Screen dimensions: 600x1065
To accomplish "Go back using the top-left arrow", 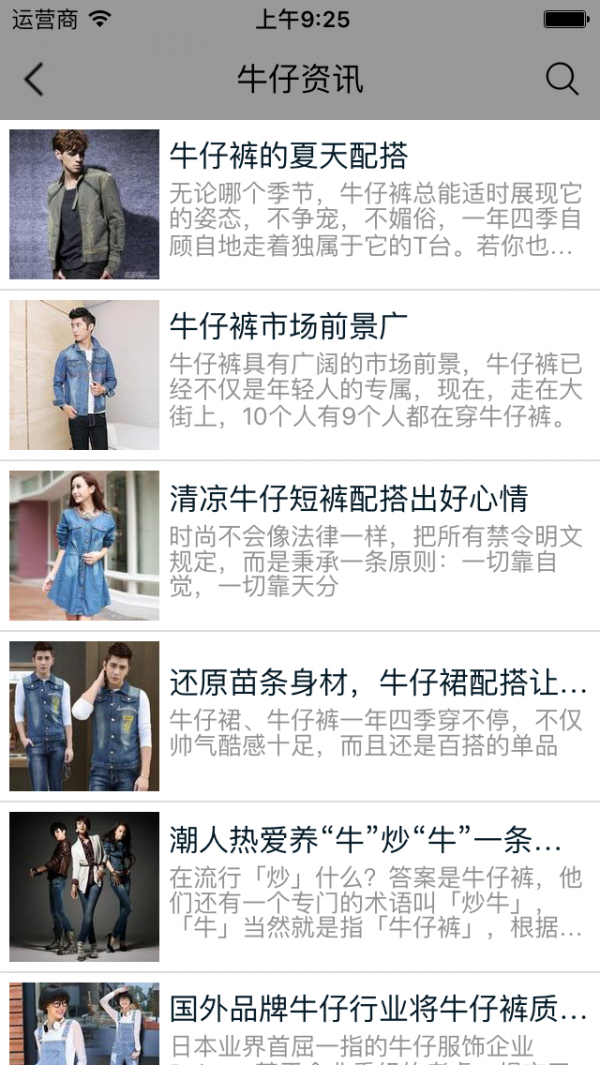I will click(x=34, y=79).
